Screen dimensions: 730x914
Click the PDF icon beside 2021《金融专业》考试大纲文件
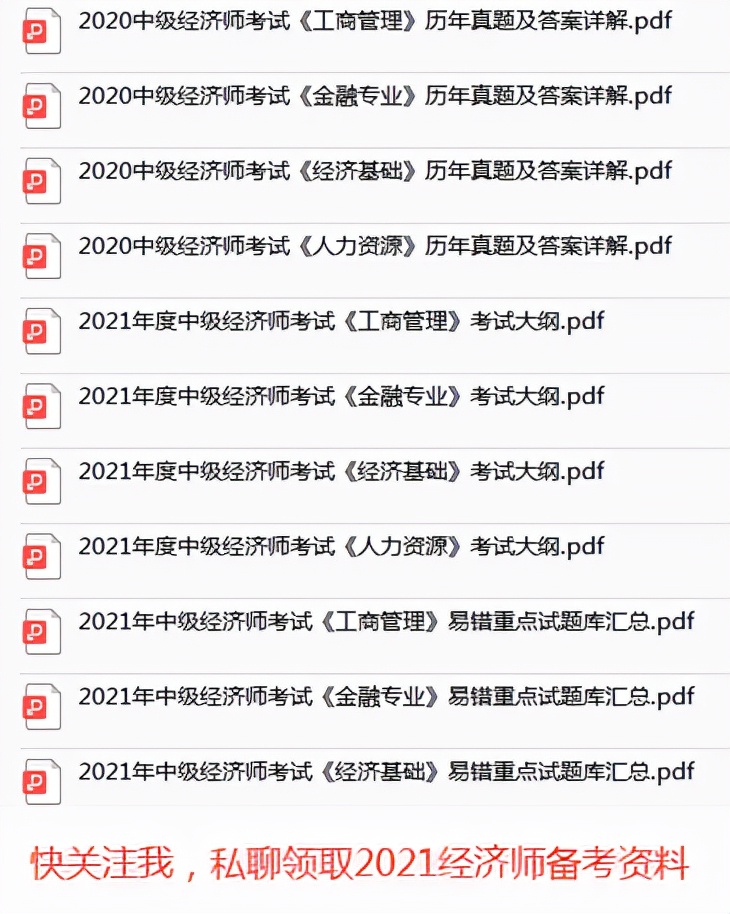pos(42,406)
